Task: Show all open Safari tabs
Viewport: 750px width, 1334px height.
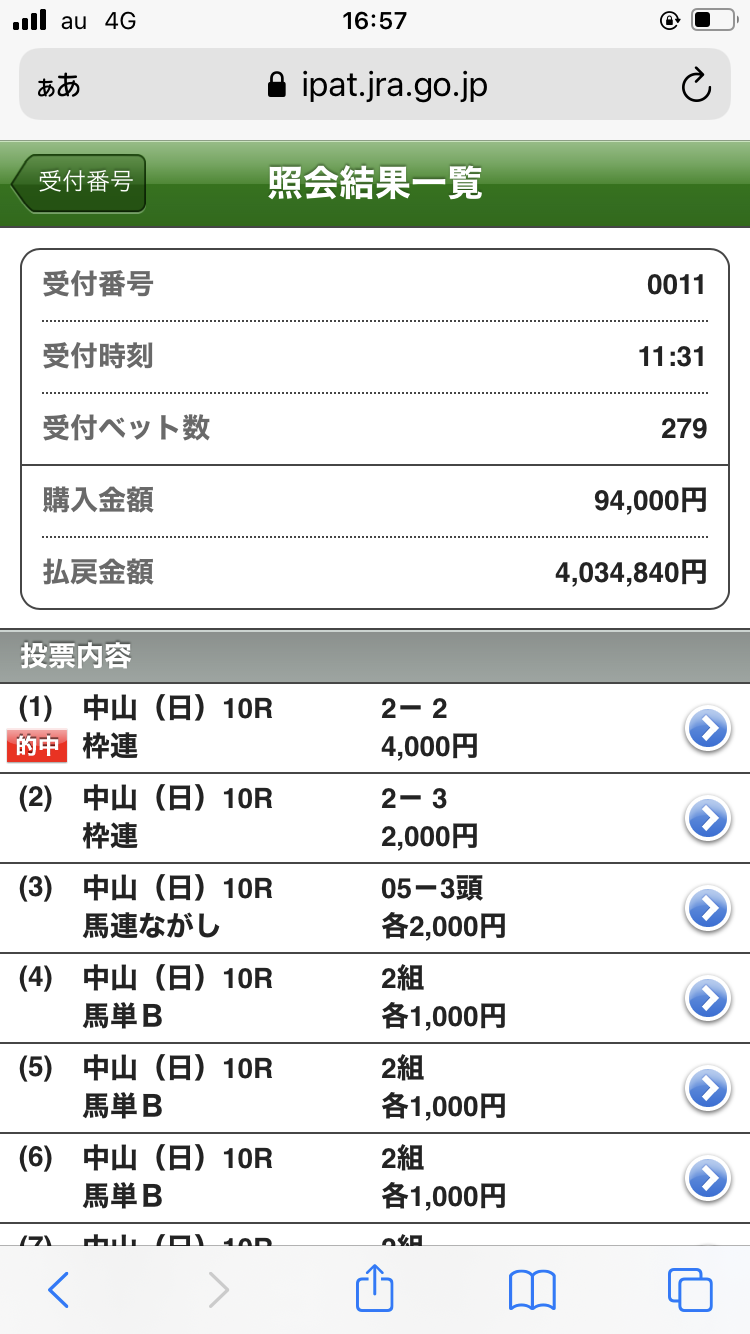Action: click(689, 1290)
